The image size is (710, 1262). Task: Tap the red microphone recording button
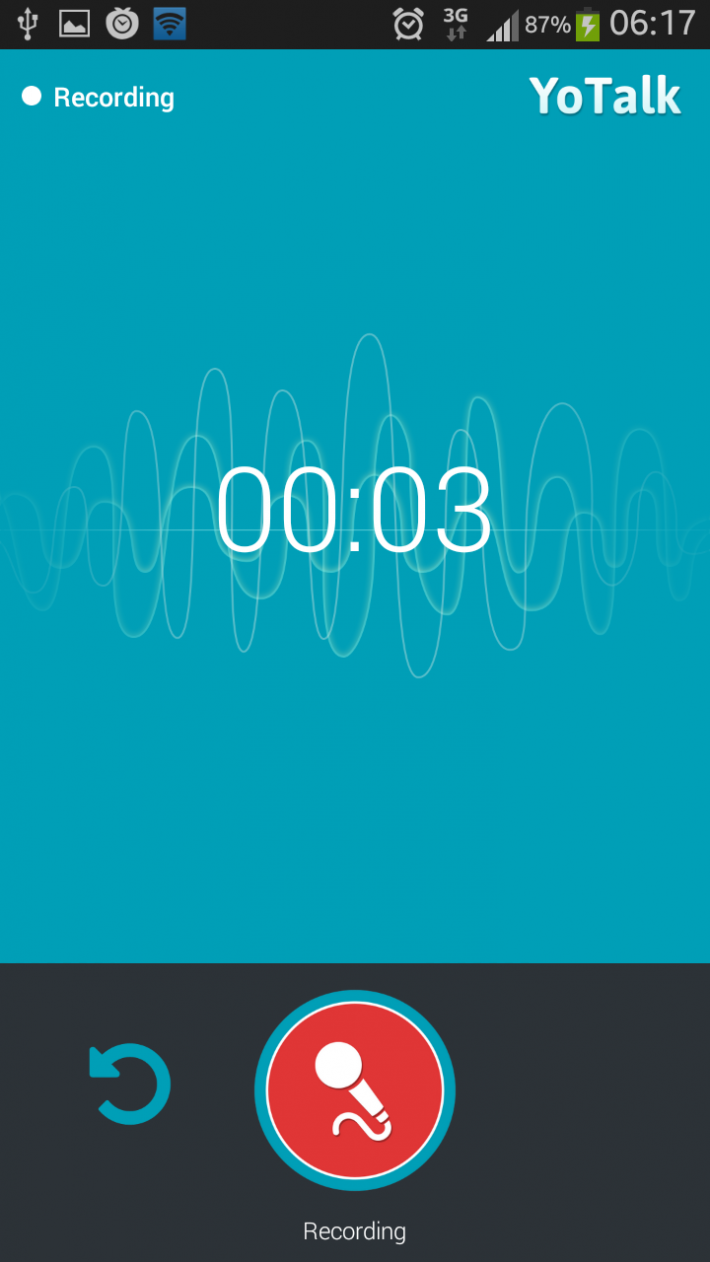point(355,1091)
